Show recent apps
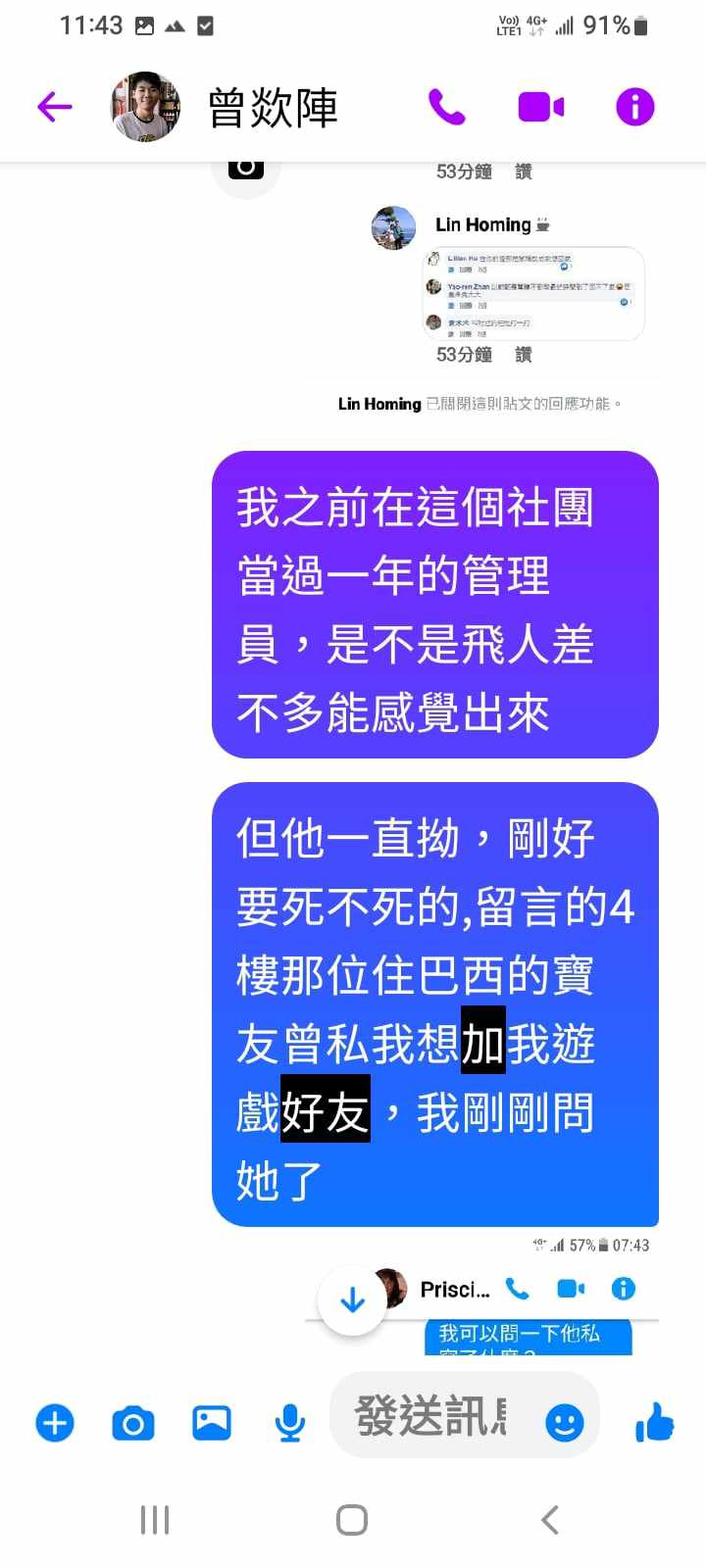The width and height of the screenshot is (706, 1568). [155, 1520]
